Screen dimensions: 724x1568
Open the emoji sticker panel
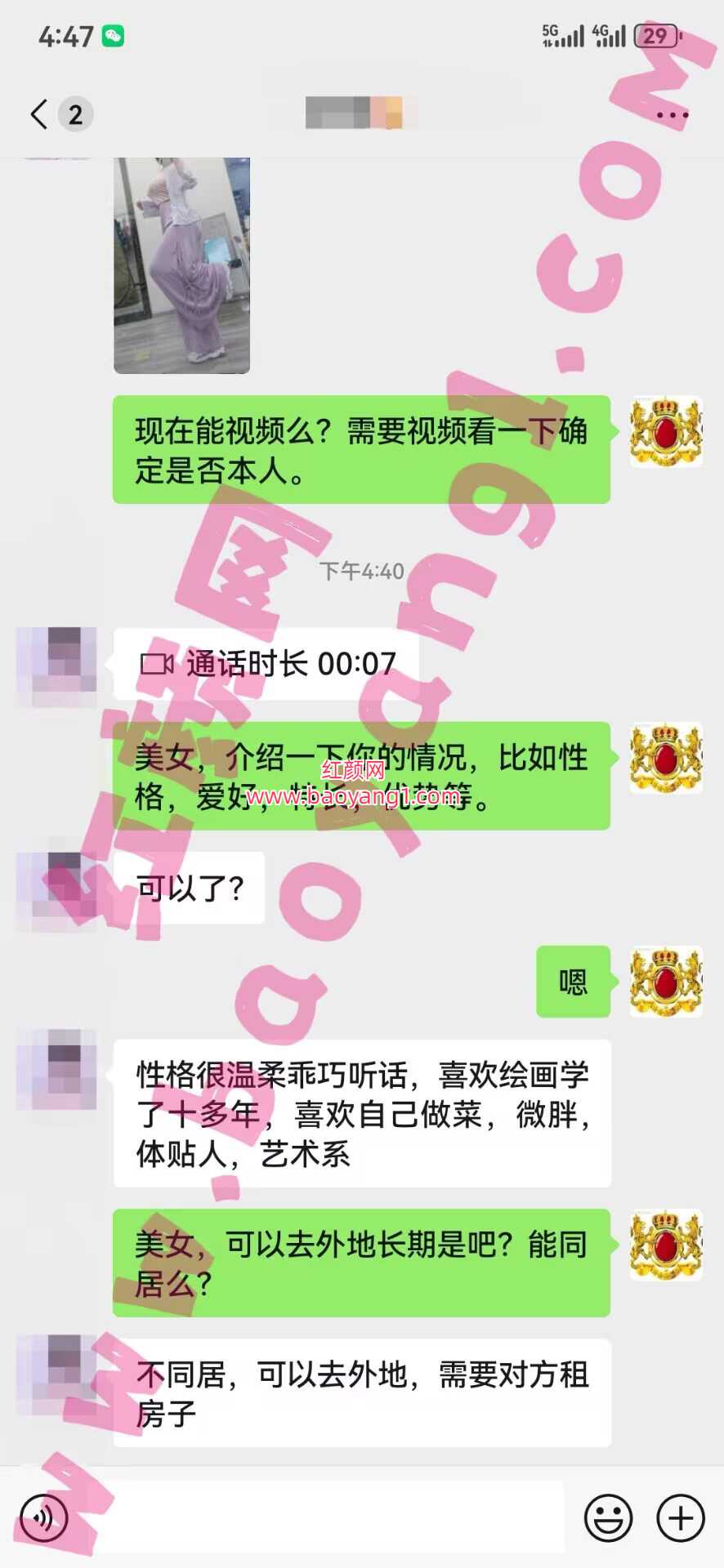(x=609, y=1518)
